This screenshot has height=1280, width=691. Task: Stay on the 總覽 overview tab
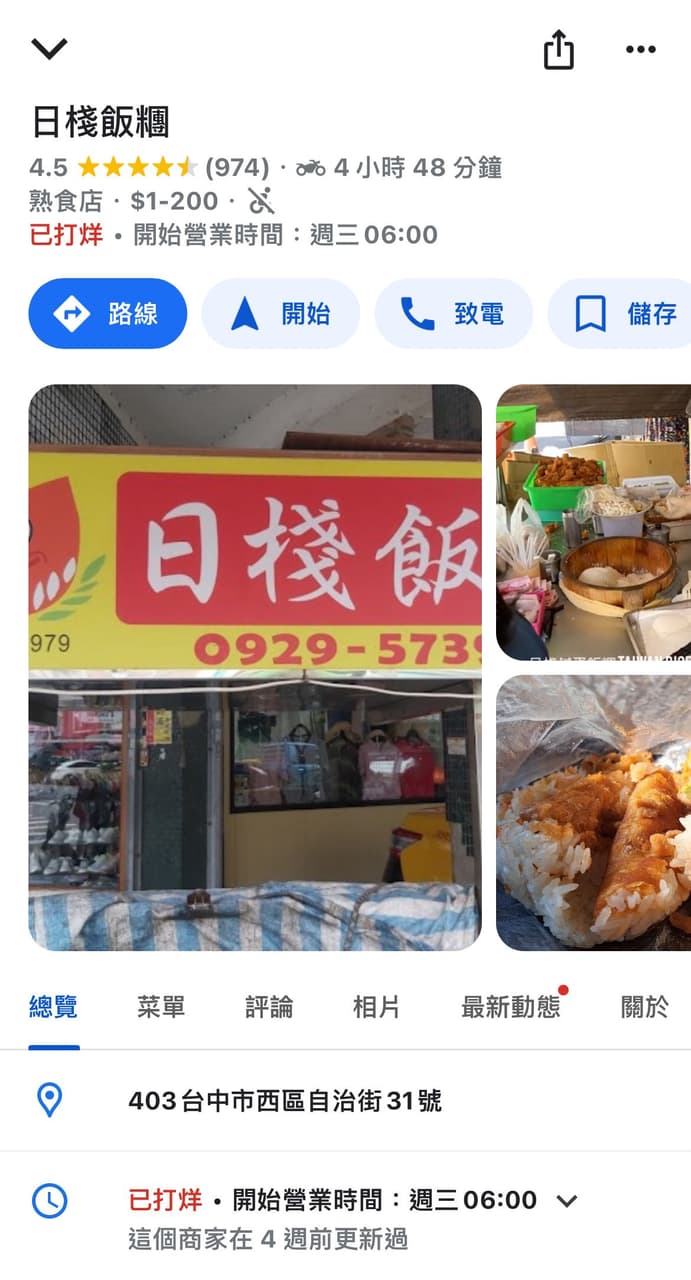pos(53,1007)
